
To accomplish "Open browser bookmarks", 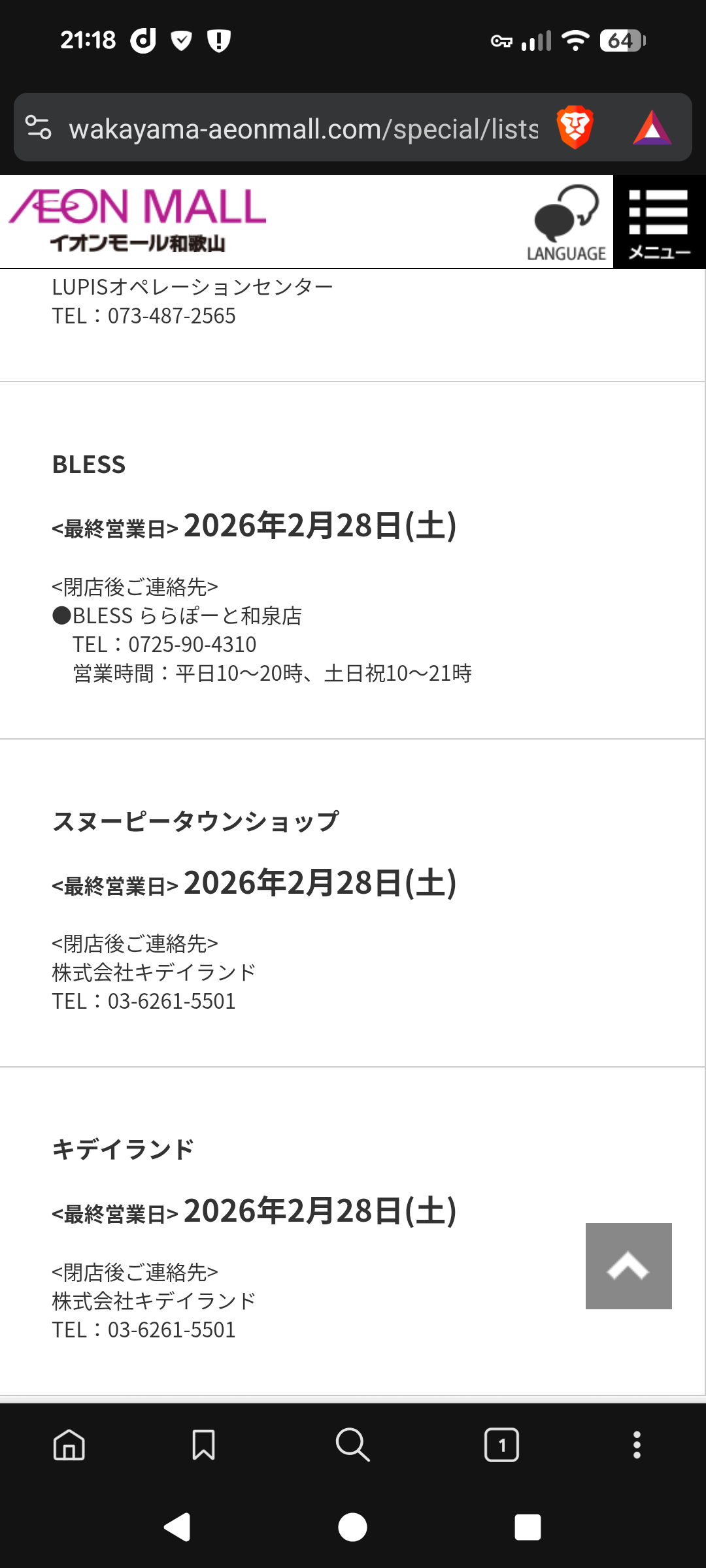I will (203, 1445).
